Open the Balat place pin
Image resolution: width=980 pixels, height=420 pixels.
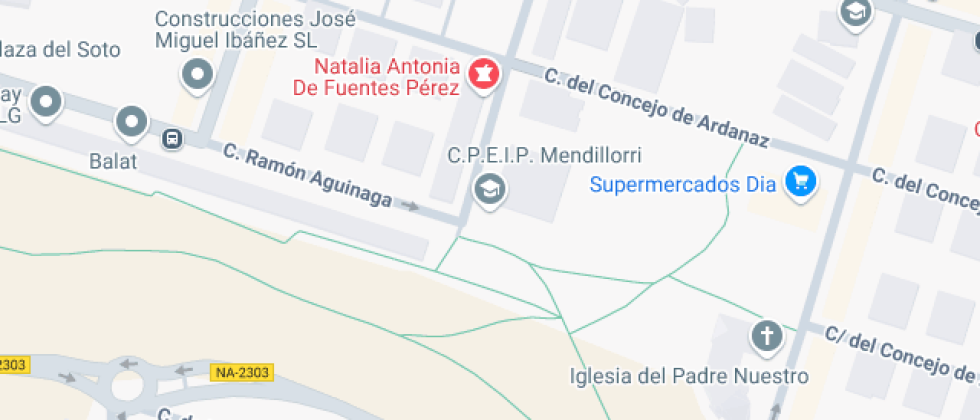tap(131, 123)
